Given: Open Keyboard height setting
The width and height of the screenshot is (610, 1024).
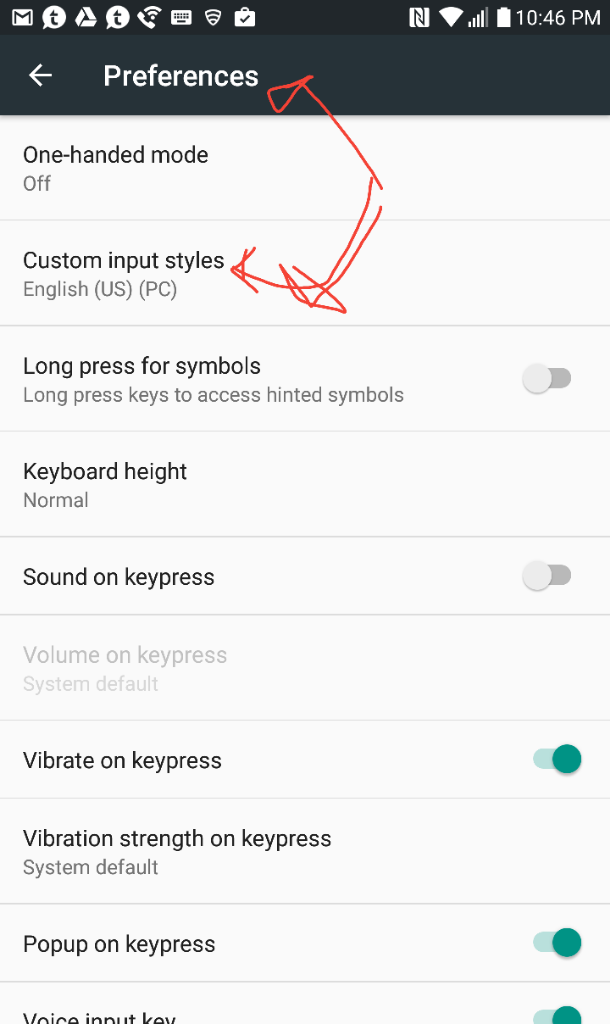Looking at the screenshot, I should (105, 484).
